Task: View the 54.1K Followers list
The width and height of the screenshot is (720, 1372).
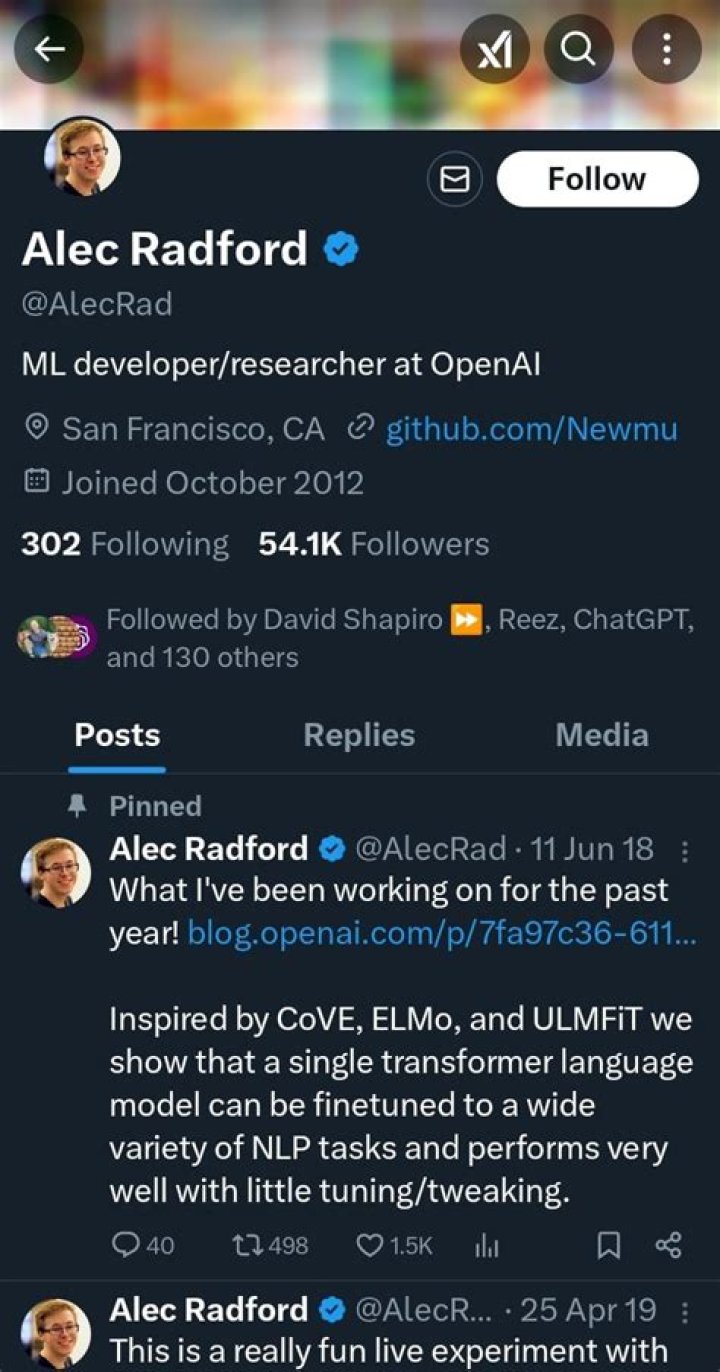Action: pyautogui.click(x=374, y=544)
